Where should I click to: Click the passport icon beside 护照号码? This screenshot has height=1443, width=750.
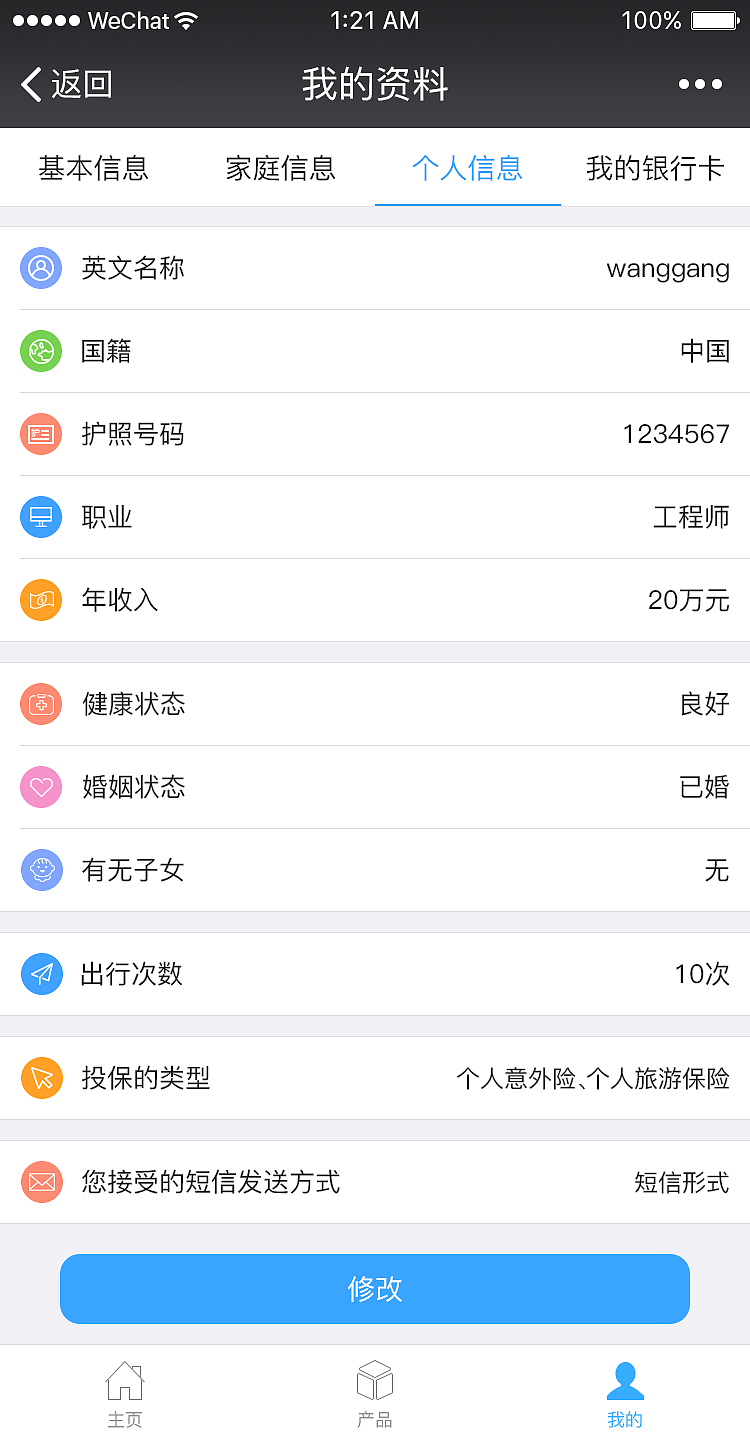pyautogui.click(x=41, y=434)
